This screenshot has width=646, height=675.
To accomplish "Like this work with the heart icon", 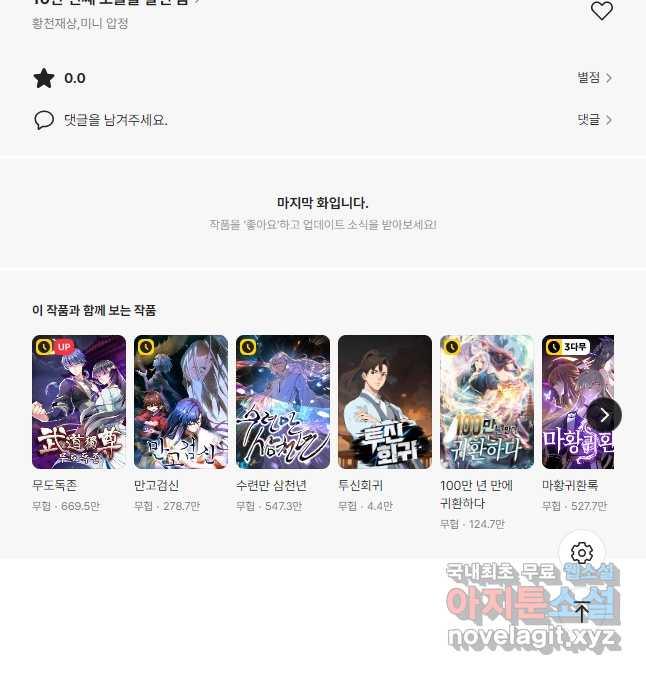I will [601, 11].
